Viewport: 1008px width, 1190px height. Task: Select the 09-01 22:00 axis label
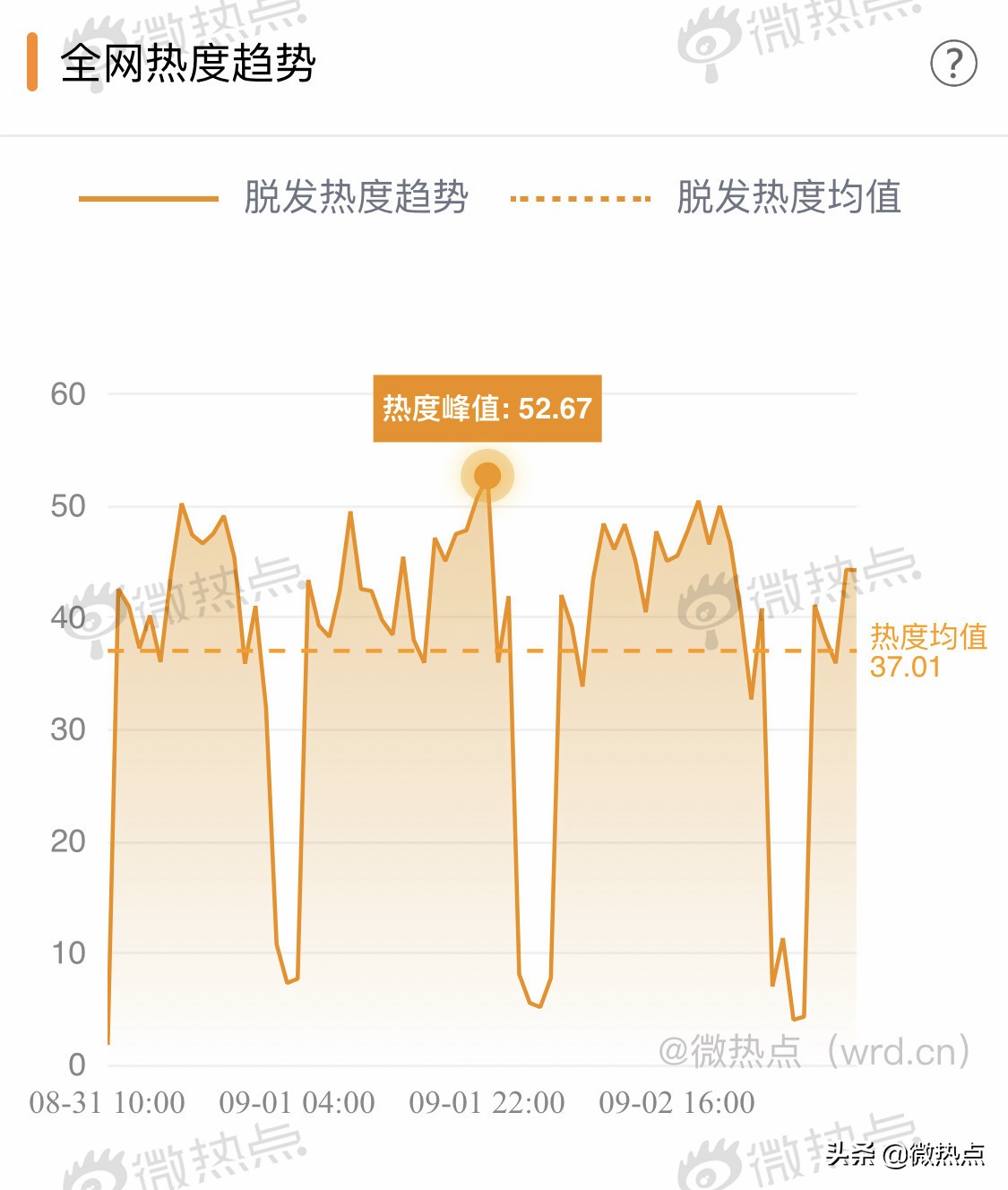pos(485,1104)
